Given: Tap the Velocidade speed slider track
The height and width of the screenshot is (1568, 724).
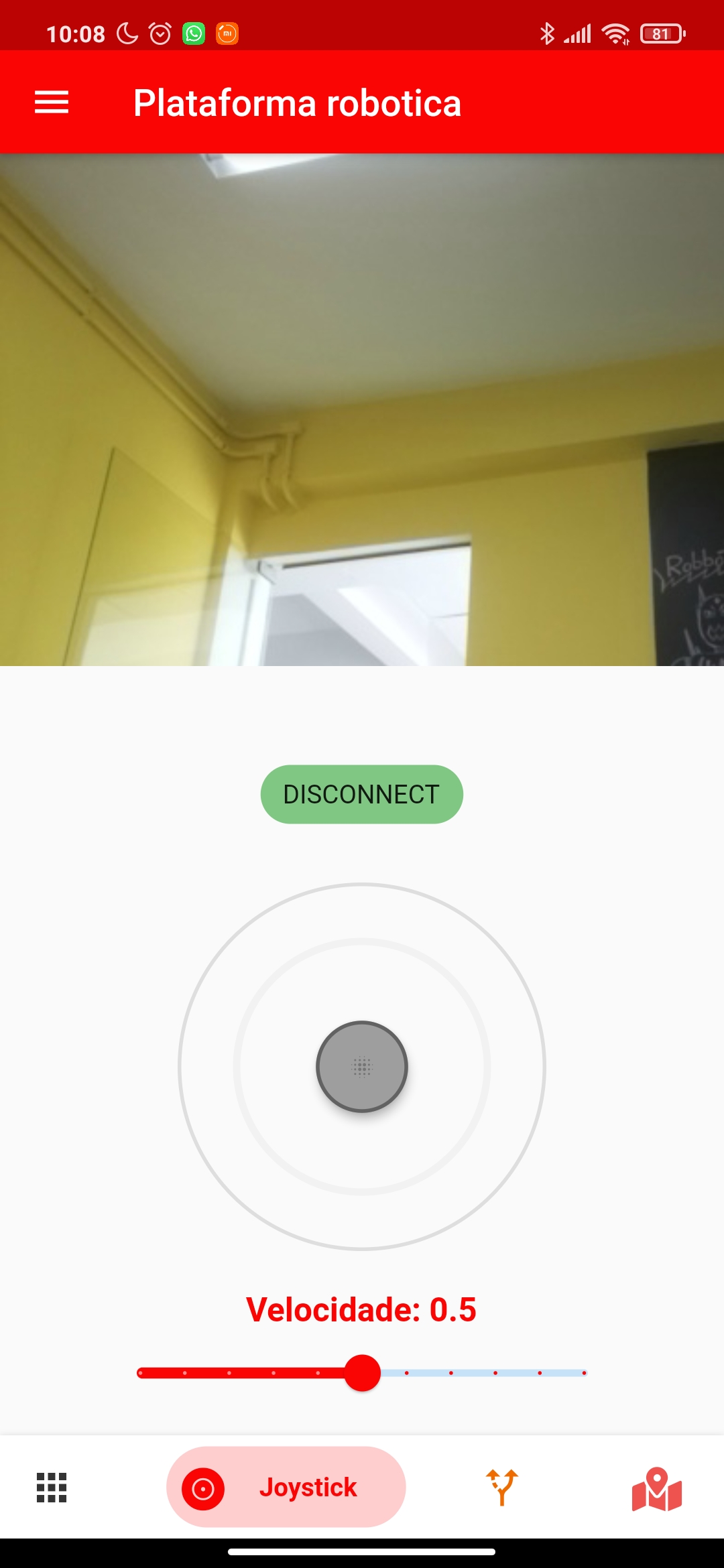Looking at the screenshot, I should click(x=362, y=1373).
